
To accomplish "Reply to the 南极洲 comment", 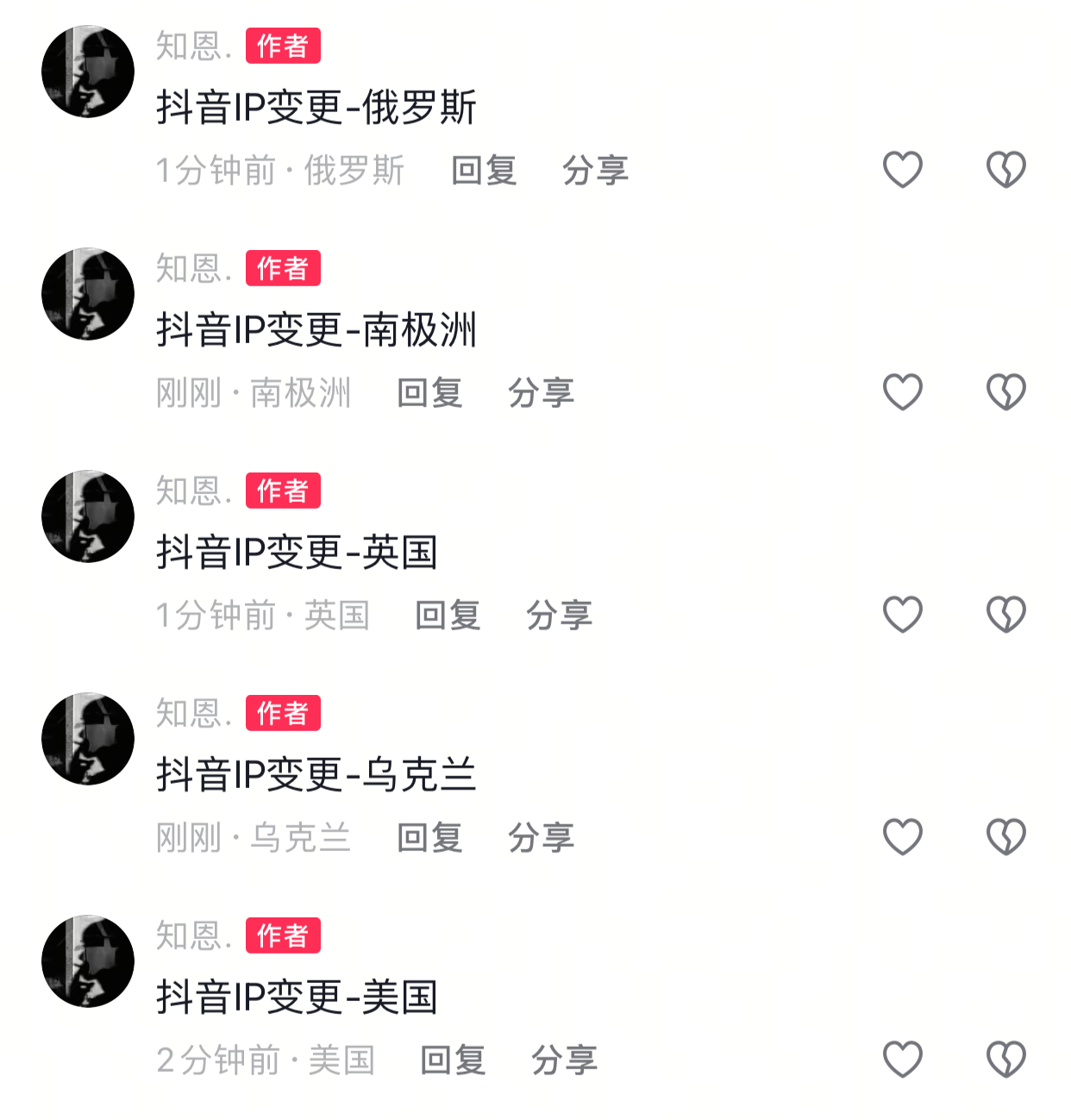I will [429, 393].
